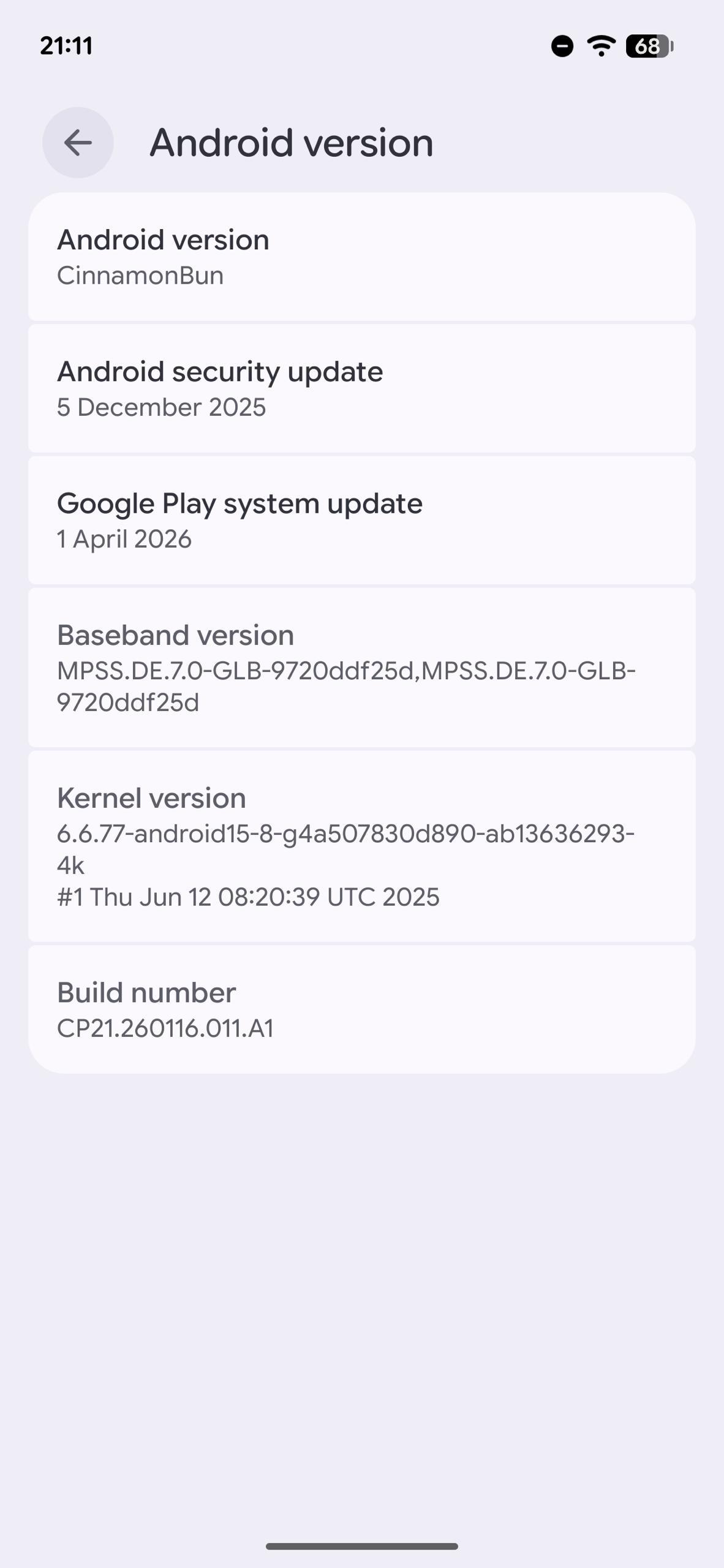Tap the Android version CinnamonBun row

(x=361, y=257)
